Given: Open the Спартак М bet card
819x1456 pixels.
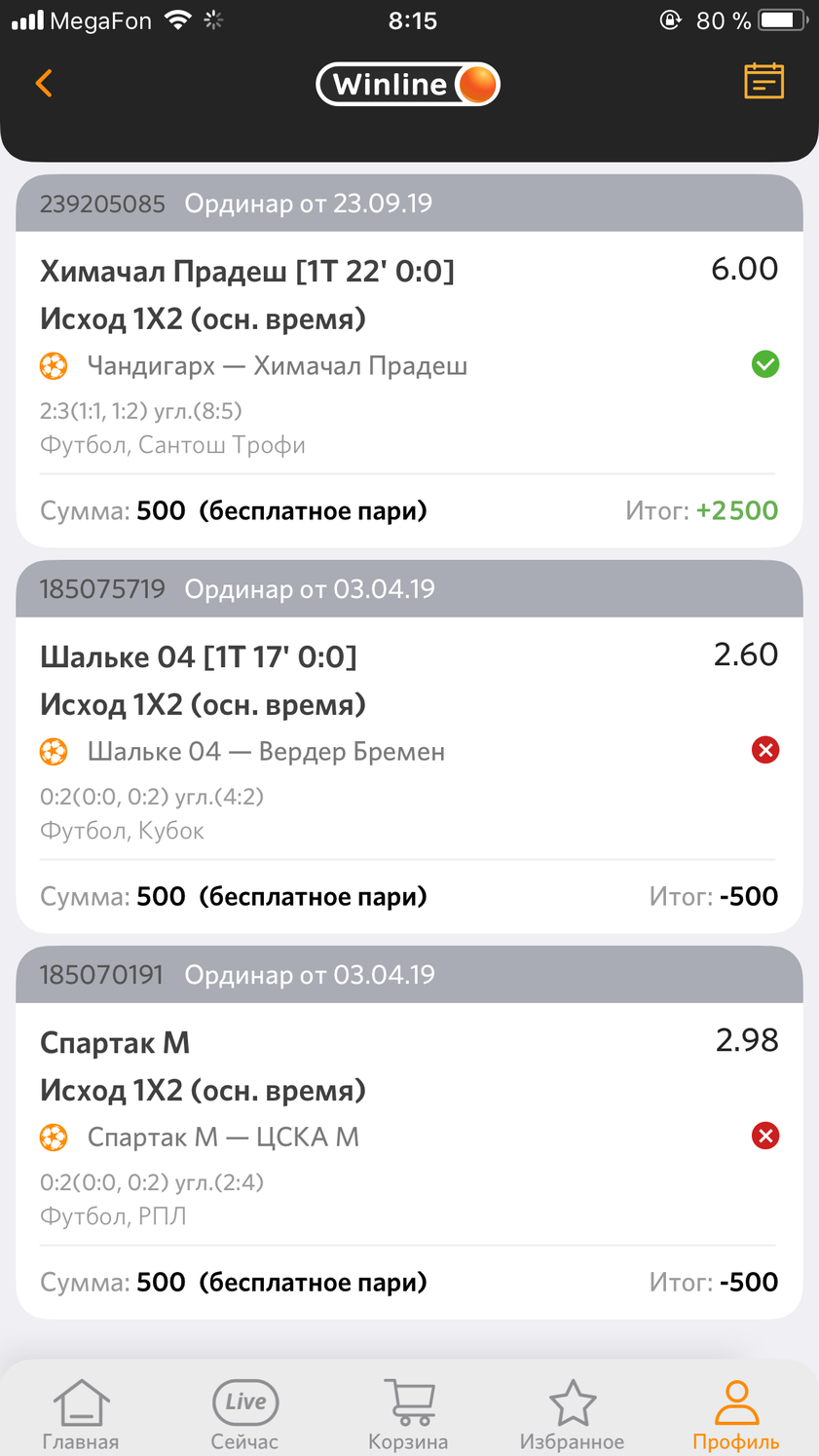Looking at the screenshot, I should [409, 1134].
